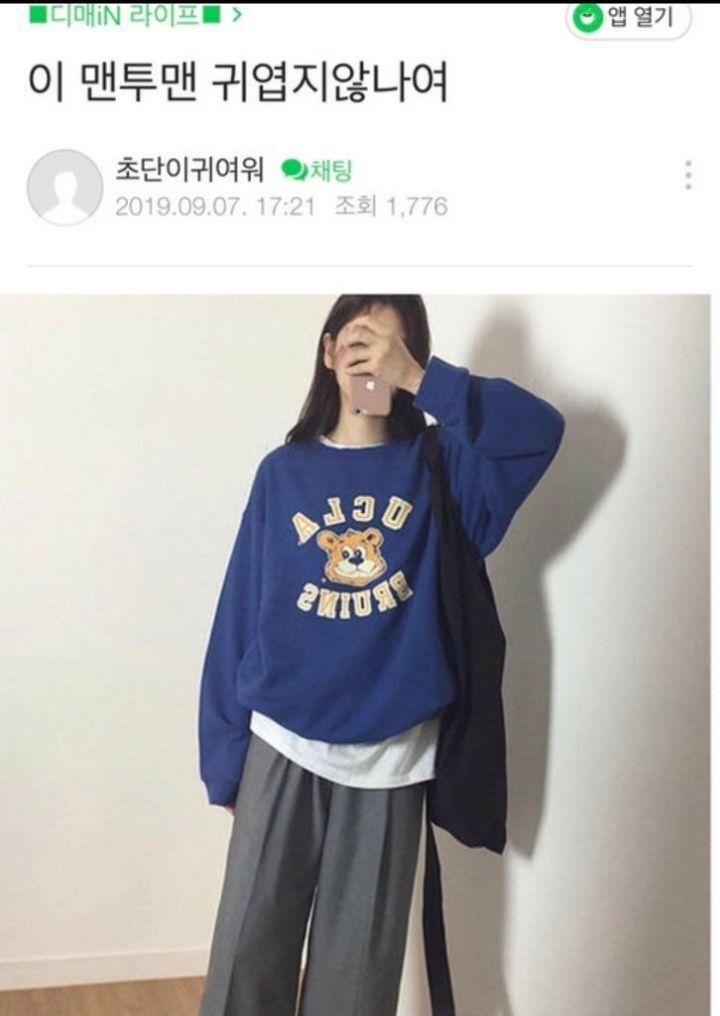720x1016 pixels.
Task: Select the green chat speech-bubble next to author name
Action: [x=295, y=169]
